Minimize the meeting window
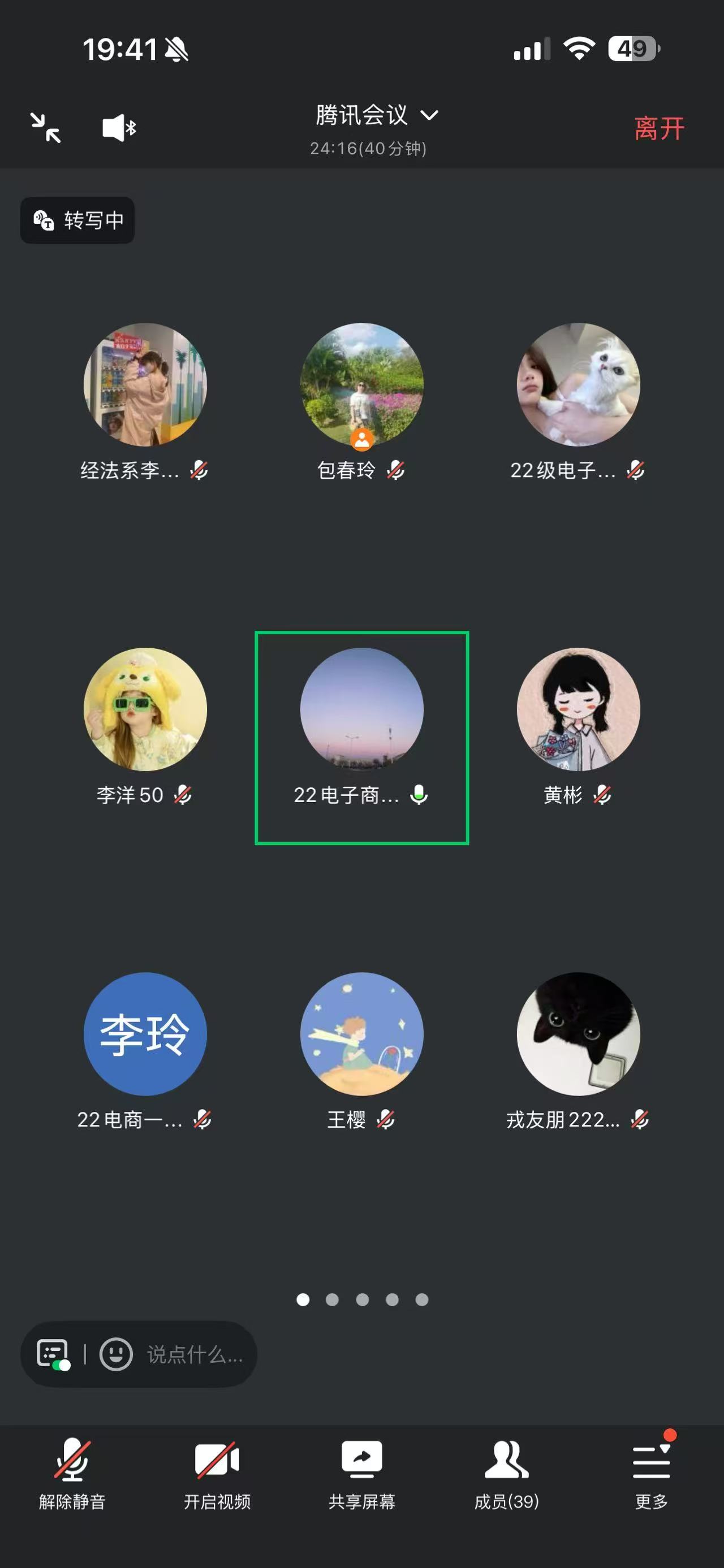Viewport: 724px width, 1568px height. 46,128
